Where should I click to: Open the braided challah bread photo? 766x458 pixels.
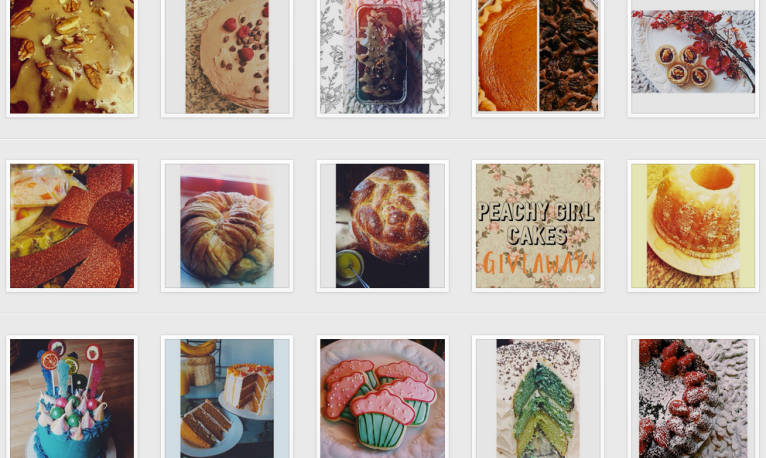point(382,226)
